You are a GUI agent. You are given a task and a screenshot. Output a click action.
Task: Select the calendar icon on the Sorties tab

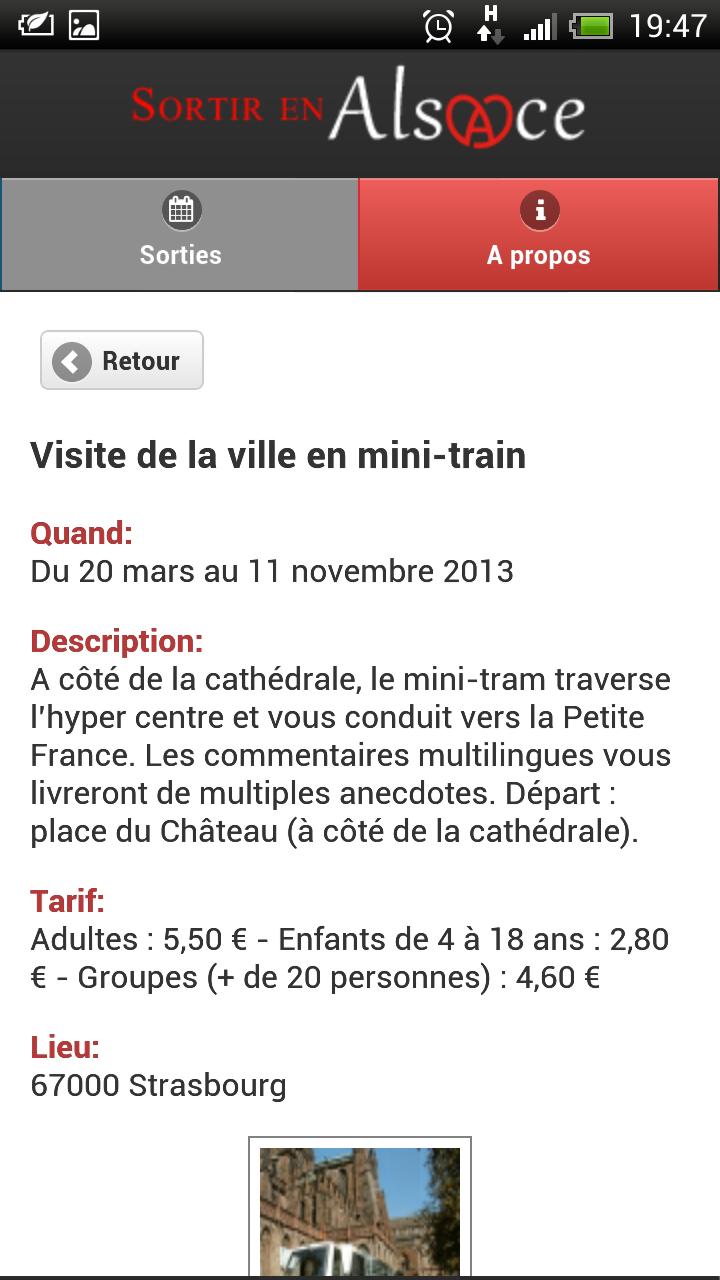point(180,211)
